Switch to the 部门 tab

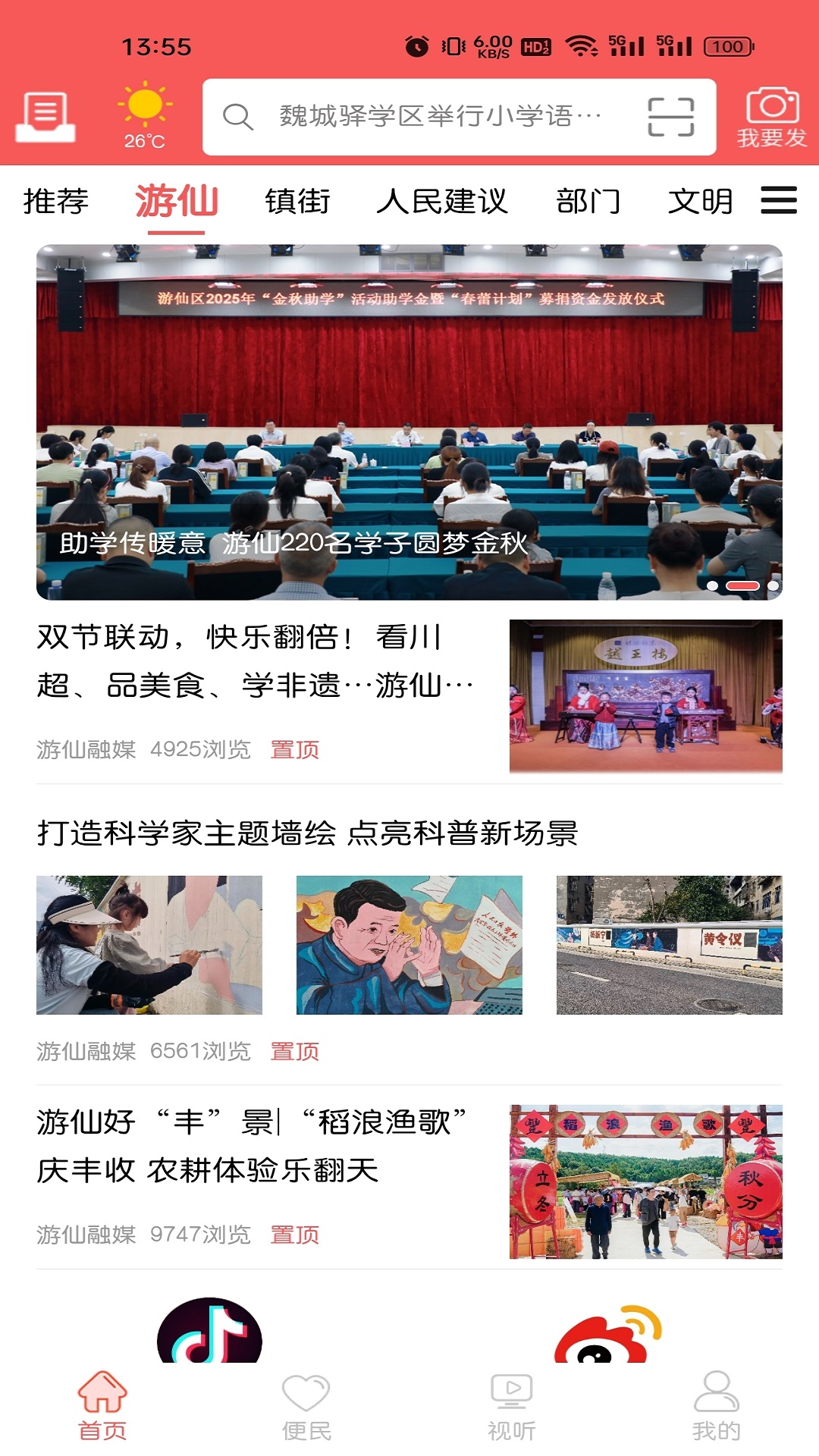[x=588, y=202]
